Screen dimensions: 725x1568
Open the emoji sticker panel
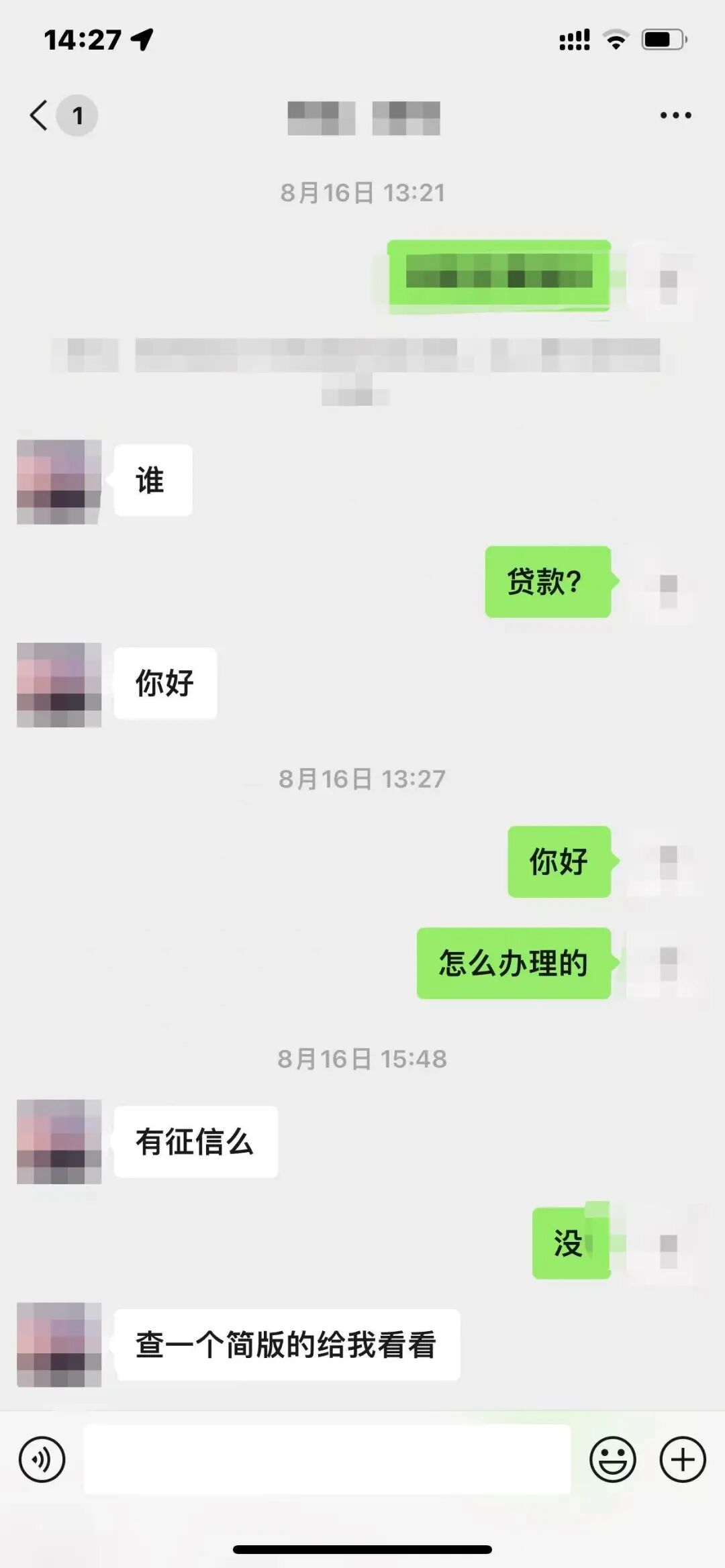tap(612, 1459)
